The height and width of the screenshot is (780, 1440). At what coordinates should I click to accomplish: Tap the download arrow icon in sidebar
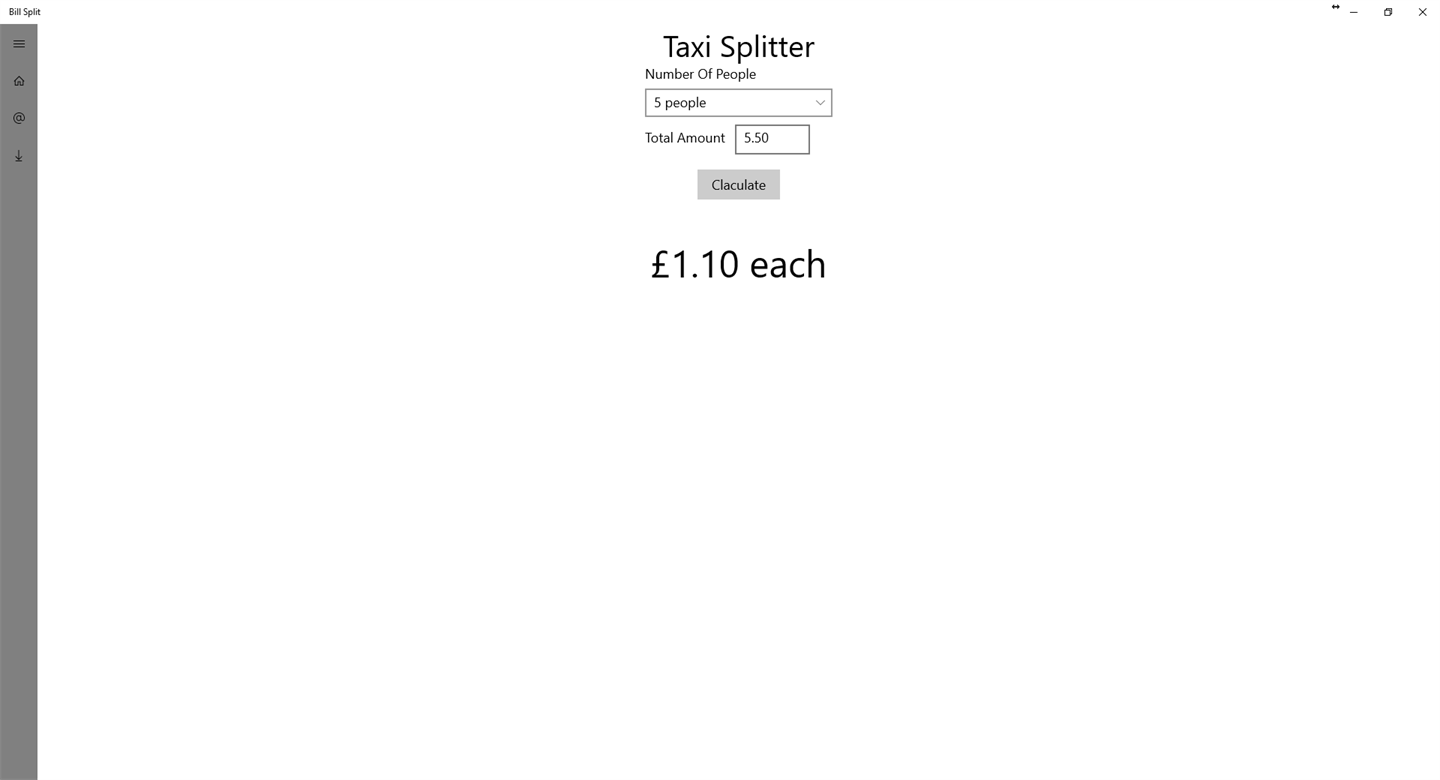(19, 156)
